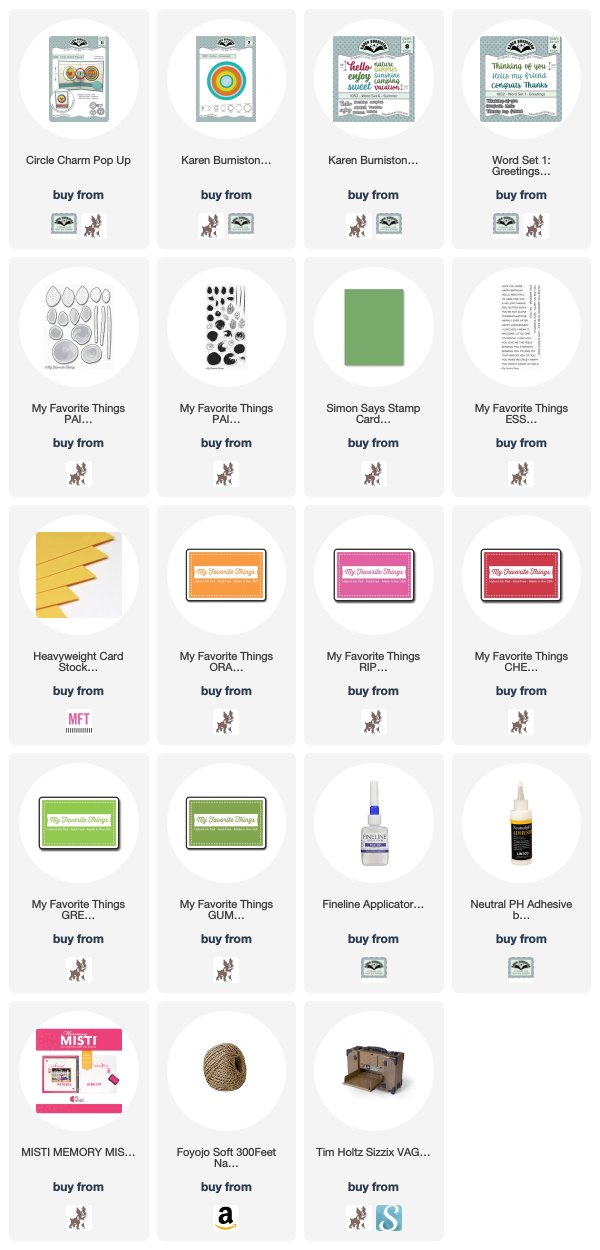The image size is (600, 1250).
Task: Tap the store icon under Neutral PH Adhesive
Action: (520, 969)
